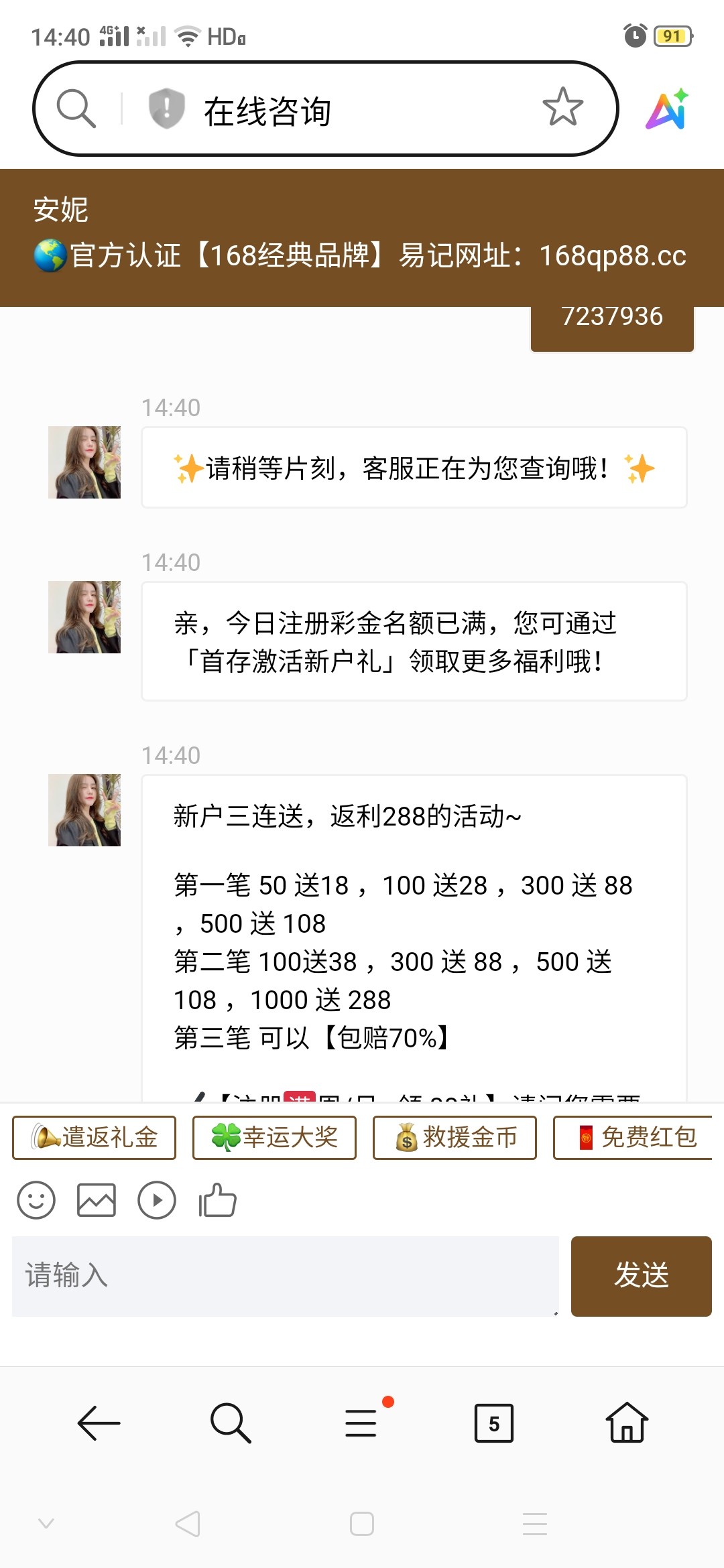Choose the 幸运大奖 quick reply chip
The image size is (724, 1568).
274,1137
